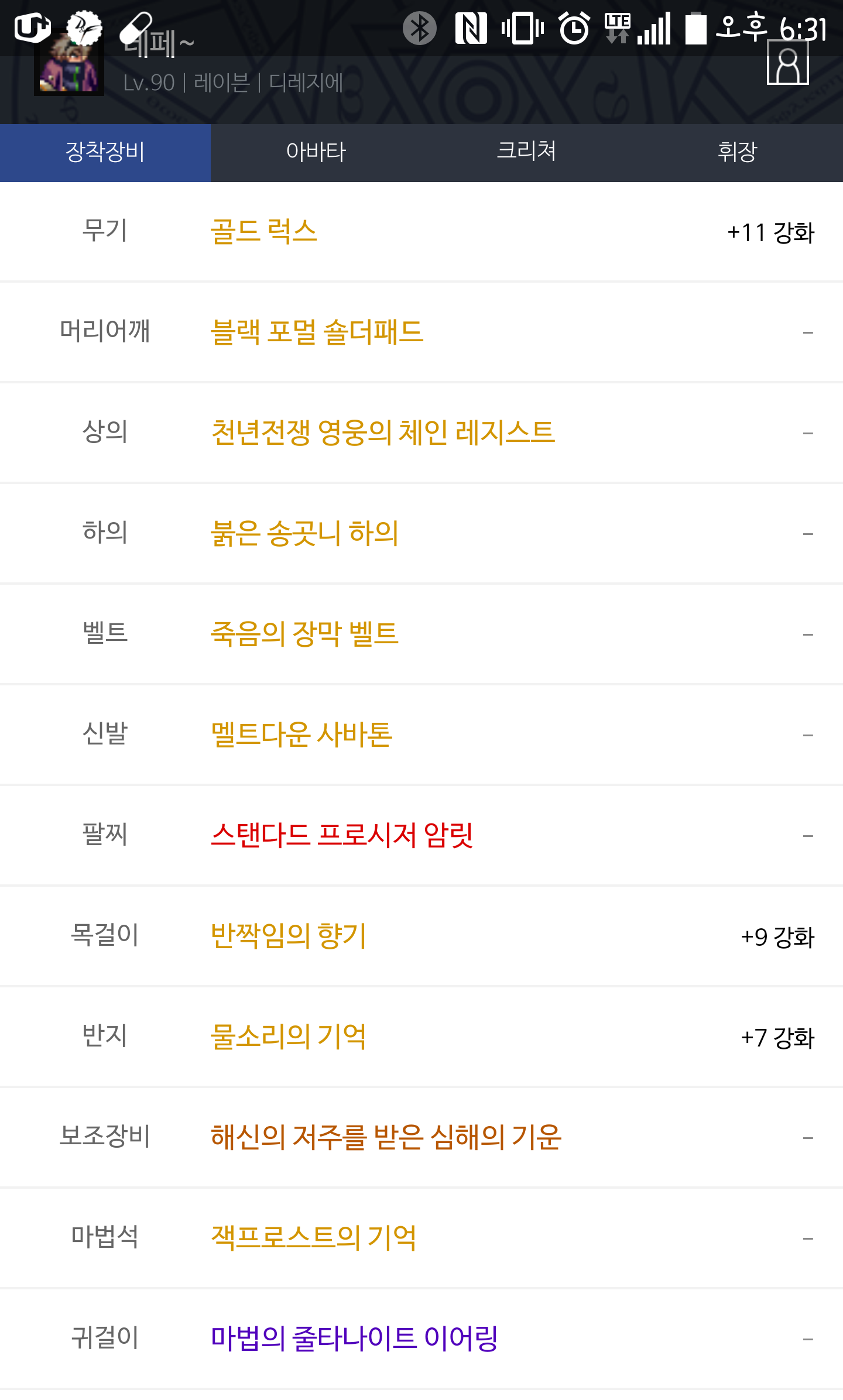Open the profile icon in the header
The image size is (843, 1400).
pyautogui.click(x=787, y=63)
